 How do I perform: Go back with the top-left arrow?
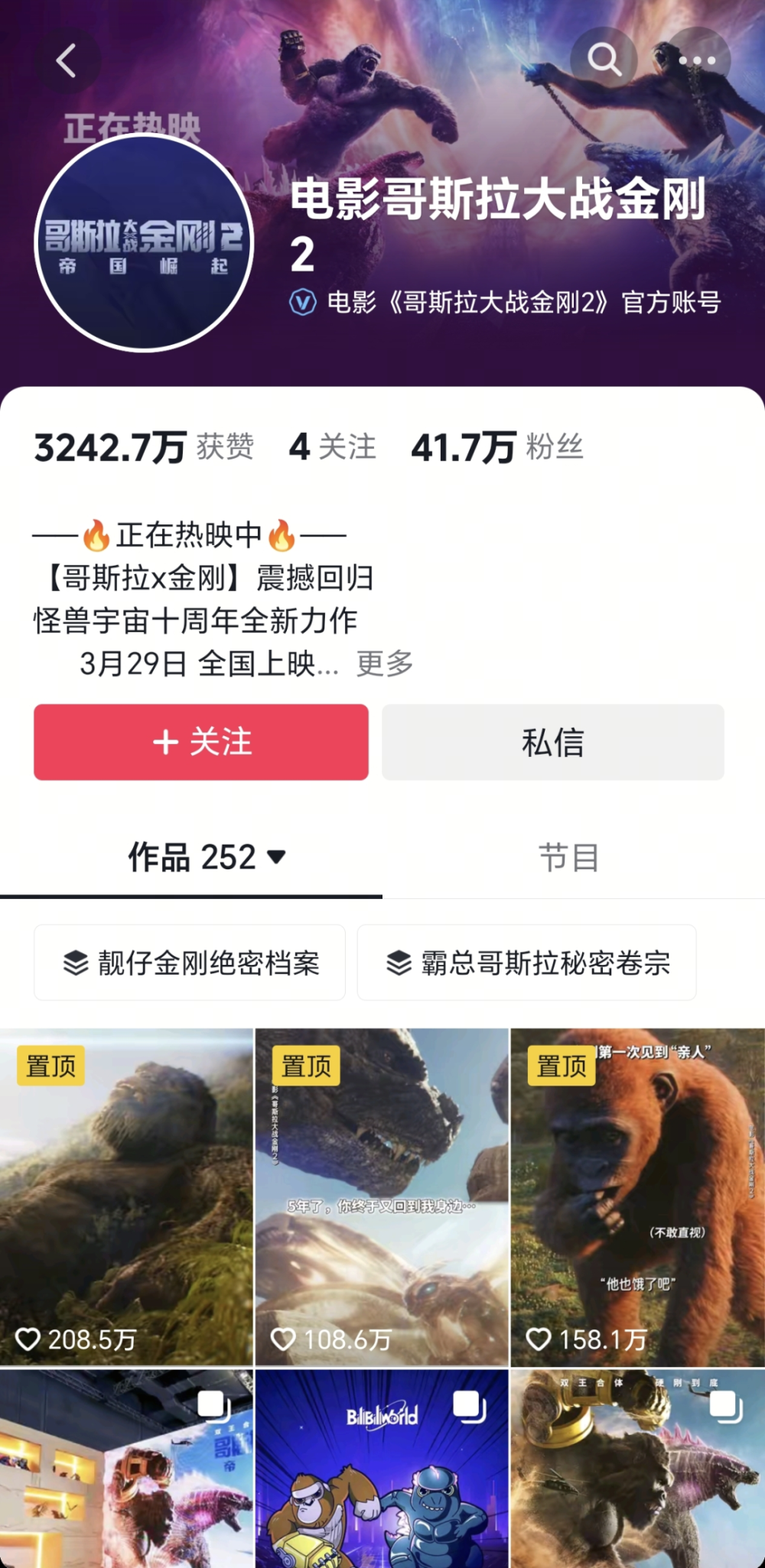[x=67, y=61]
